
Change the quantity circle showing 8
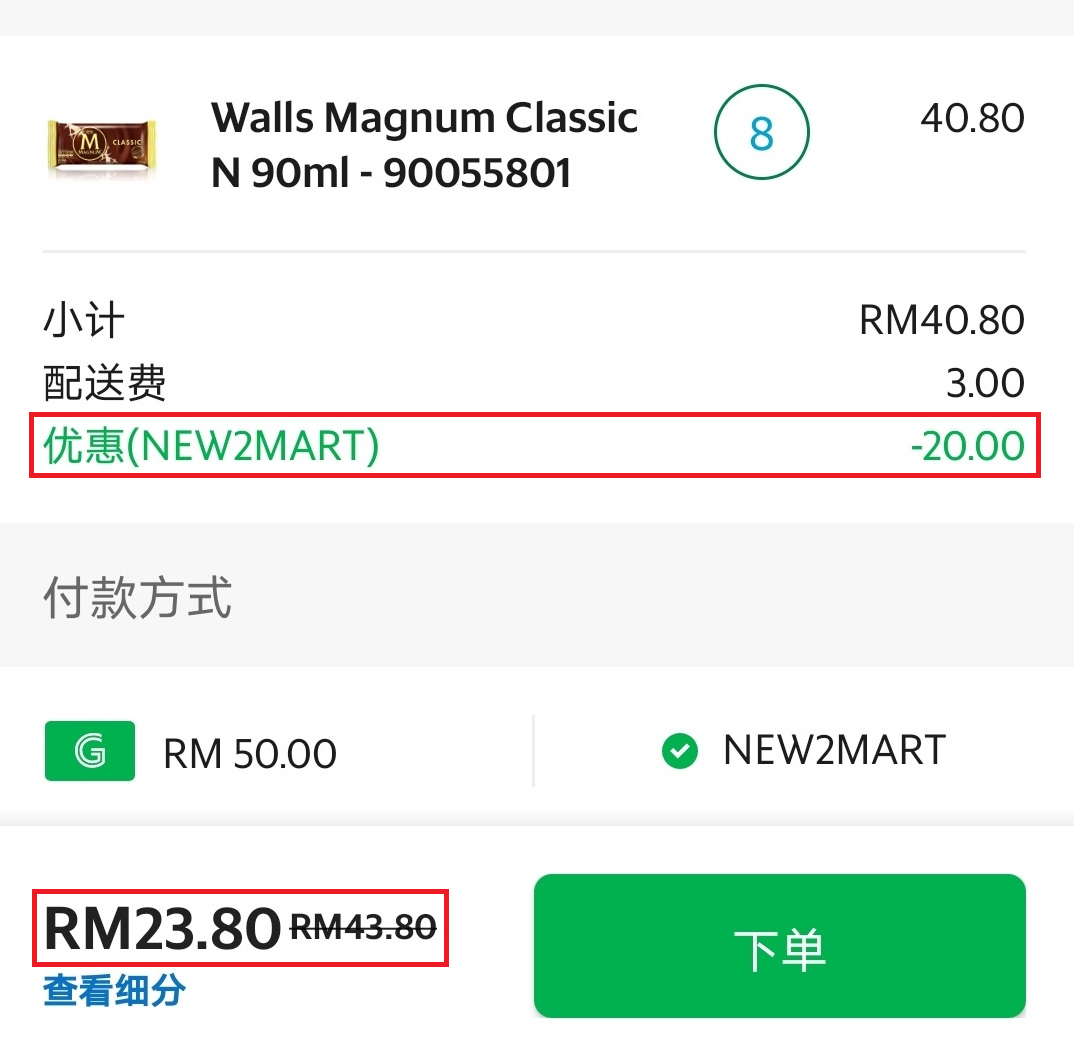click(761, 133)
